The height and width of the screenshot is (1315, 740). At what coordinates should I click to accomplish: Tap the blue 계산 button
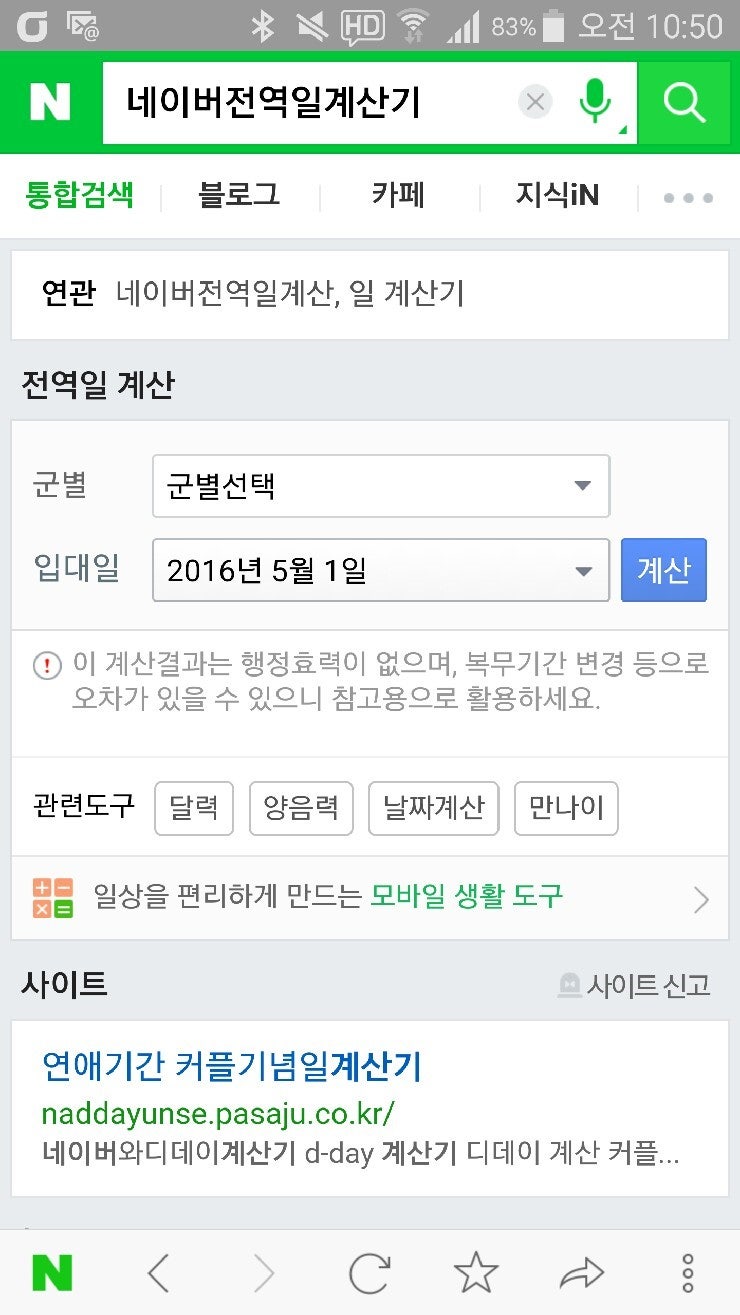pos(664,570)
